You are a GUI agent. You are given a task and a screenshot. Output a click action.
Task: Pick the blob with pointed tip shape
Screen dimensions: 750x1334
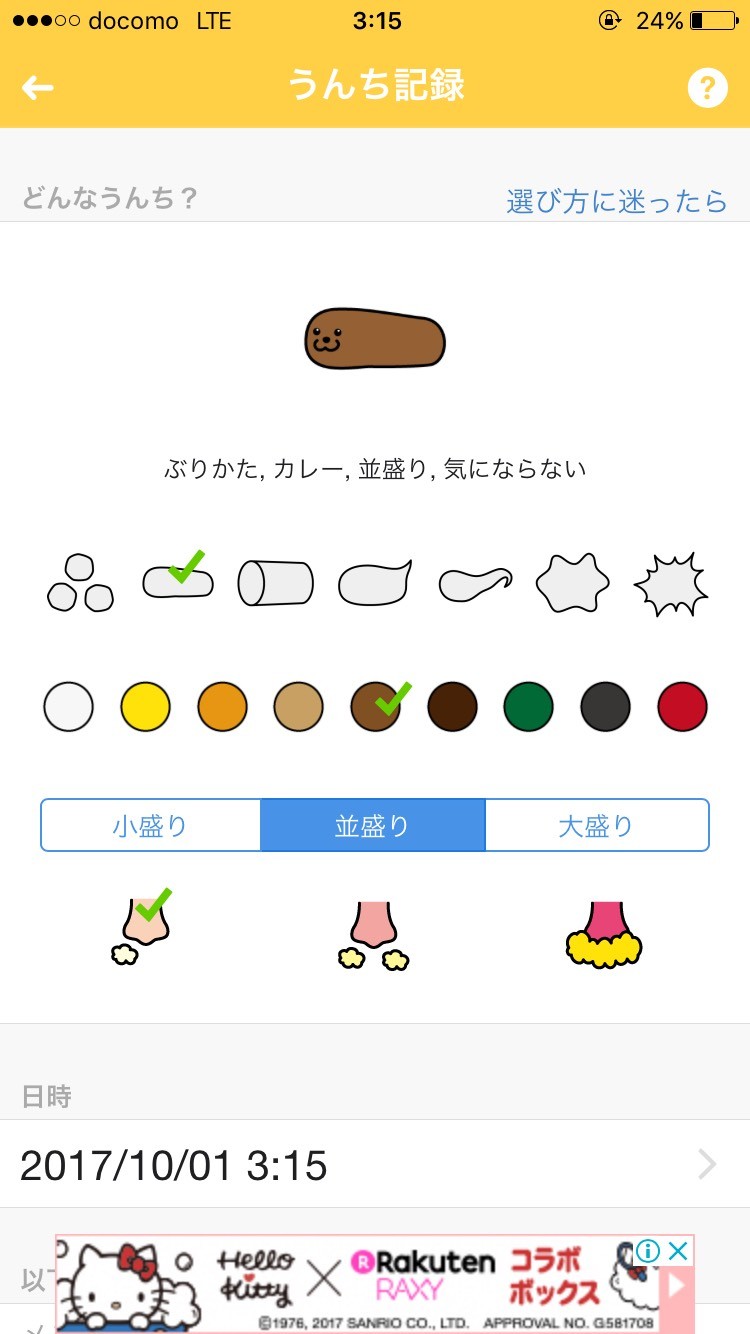[375, 582]
